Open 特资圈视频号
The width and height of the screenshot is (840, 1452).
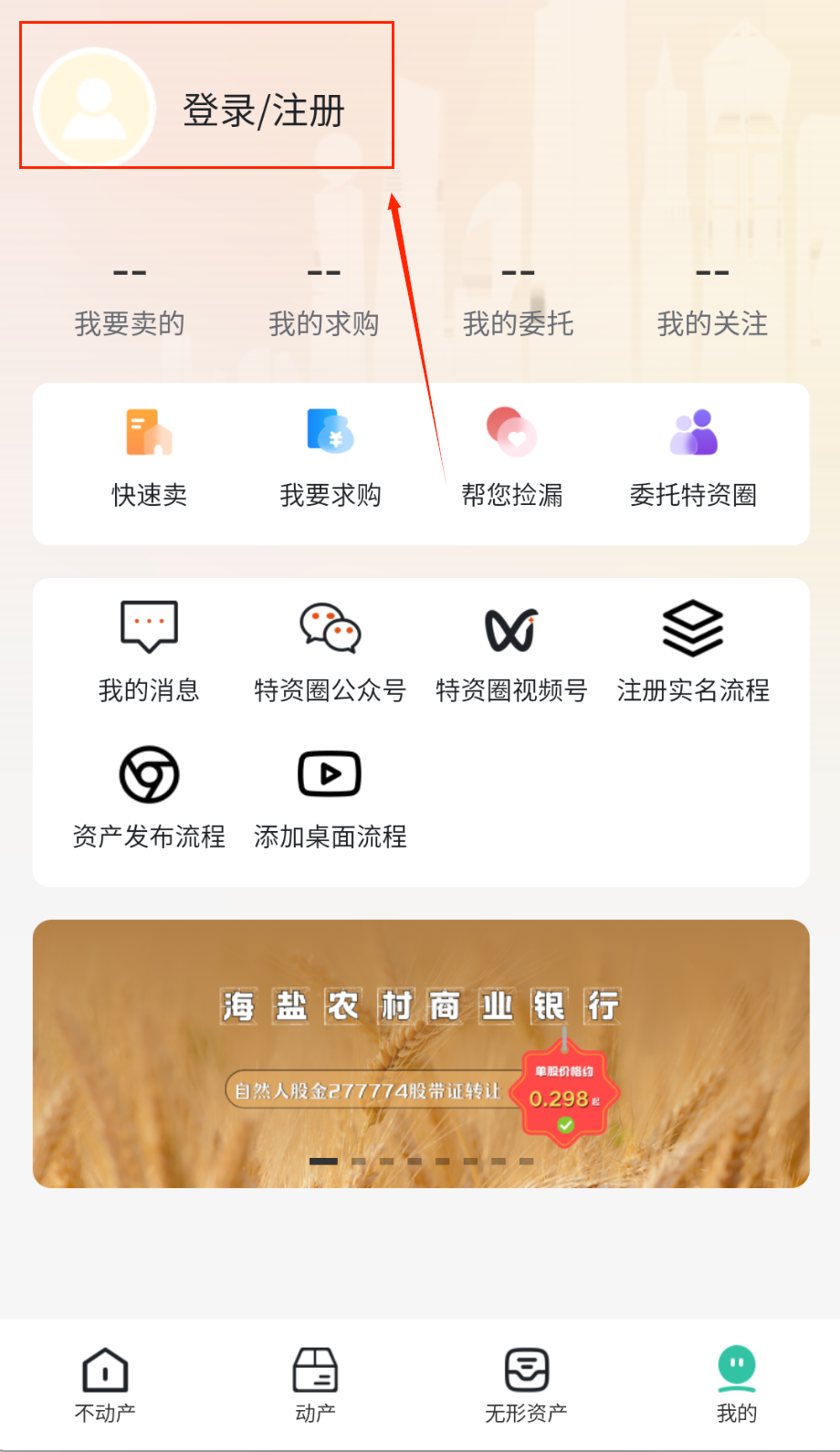511,652
